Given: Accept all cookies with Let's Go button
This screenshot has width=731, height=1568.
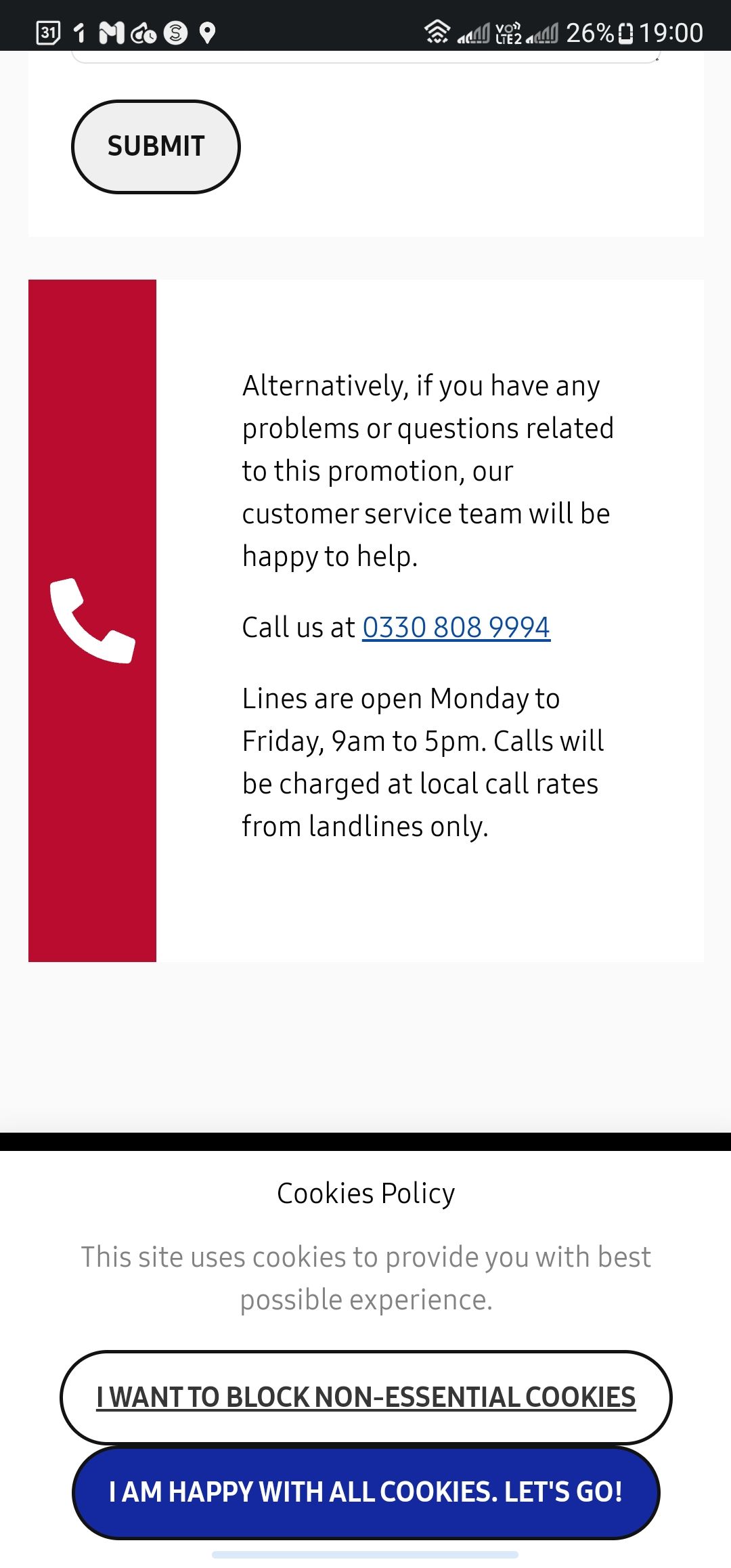Looking at the screenshot, I should click(365, 1492).
